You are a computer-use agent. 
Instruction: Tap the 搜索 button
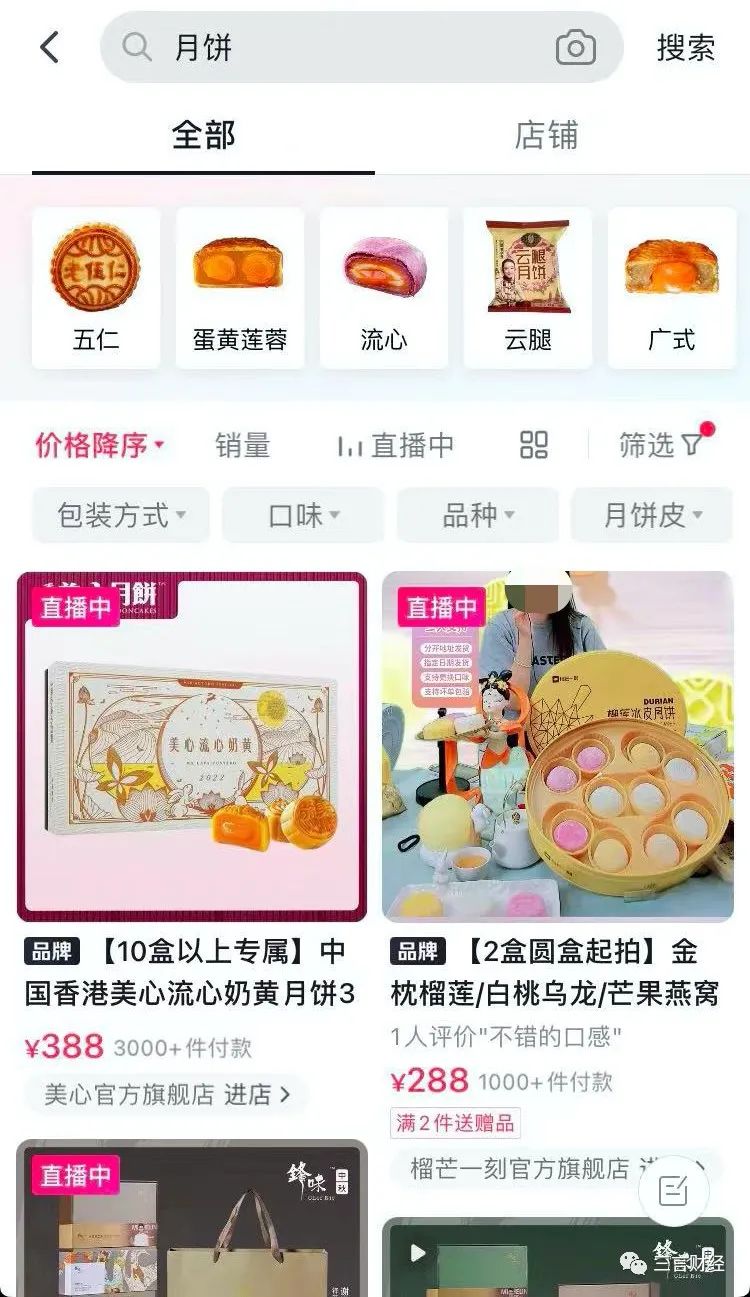(x=686, y=47)
